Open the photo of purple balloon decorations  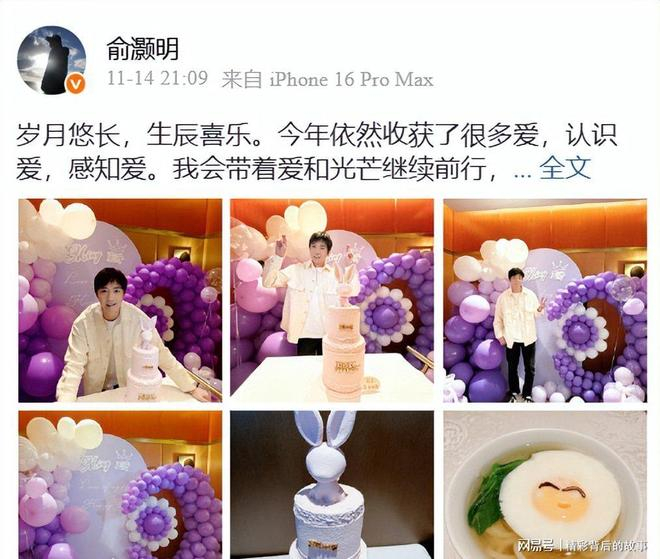tap(120, 484)
